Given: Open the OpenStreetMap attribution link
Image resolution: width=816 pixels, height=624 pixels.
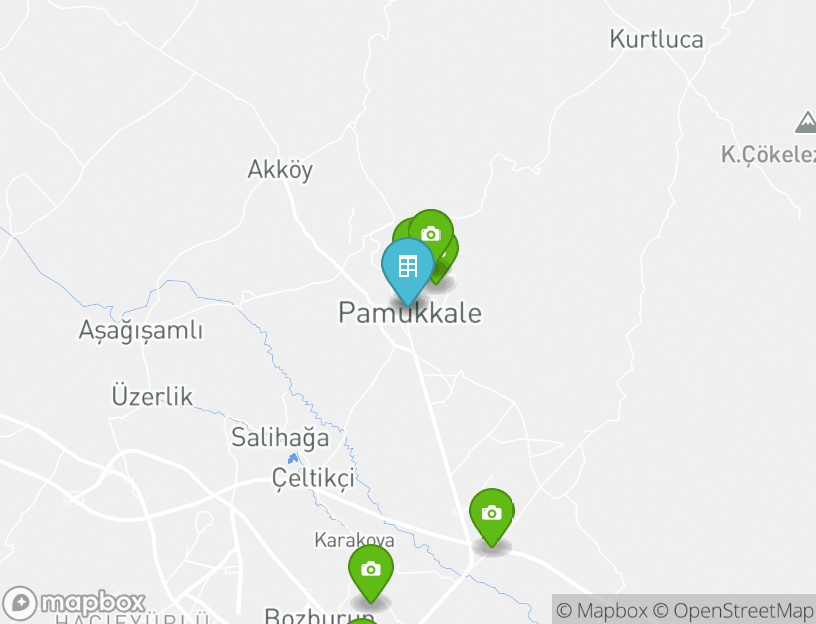Looking at the screenshot, I should tap(734, 610).
